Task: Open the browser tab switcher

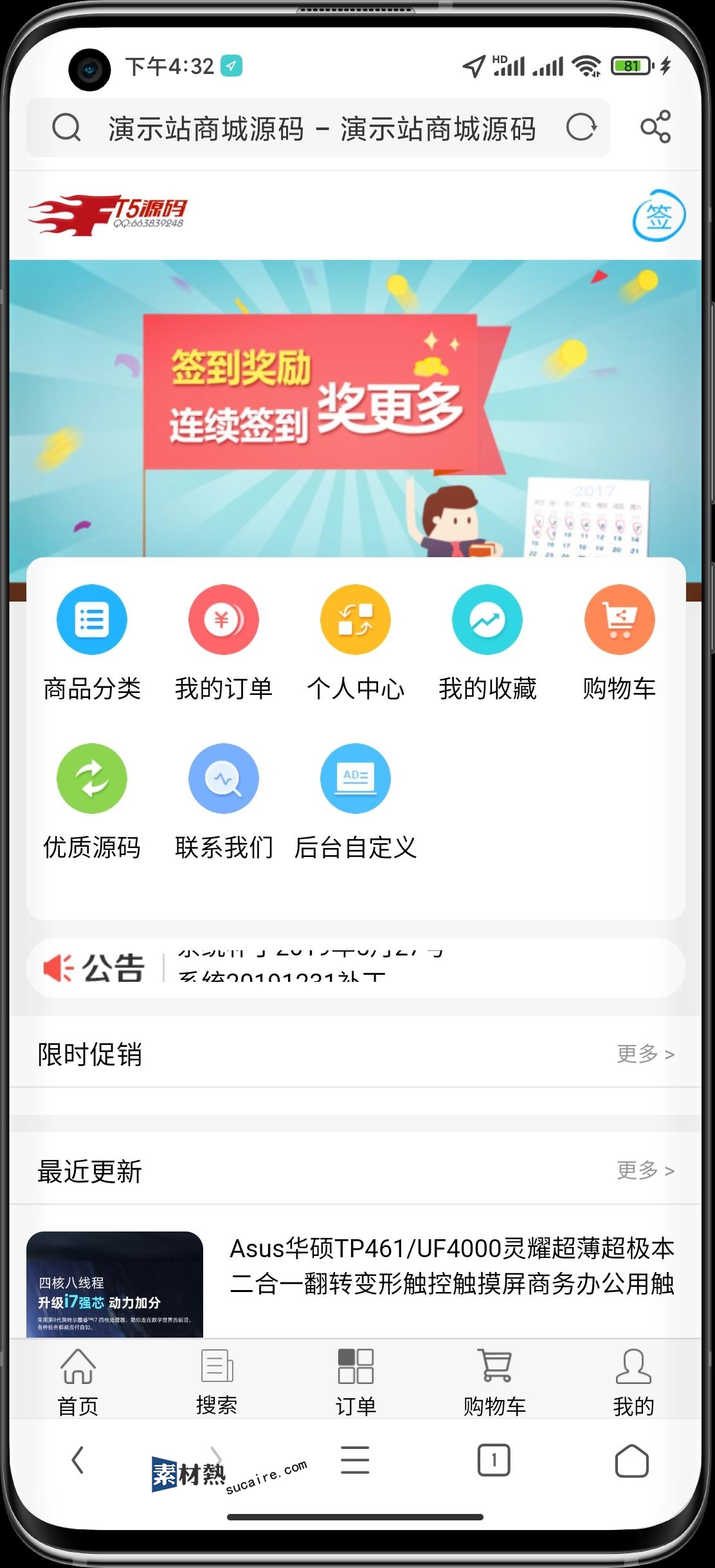Action: pyautogui.click(x=494, y=1461)
